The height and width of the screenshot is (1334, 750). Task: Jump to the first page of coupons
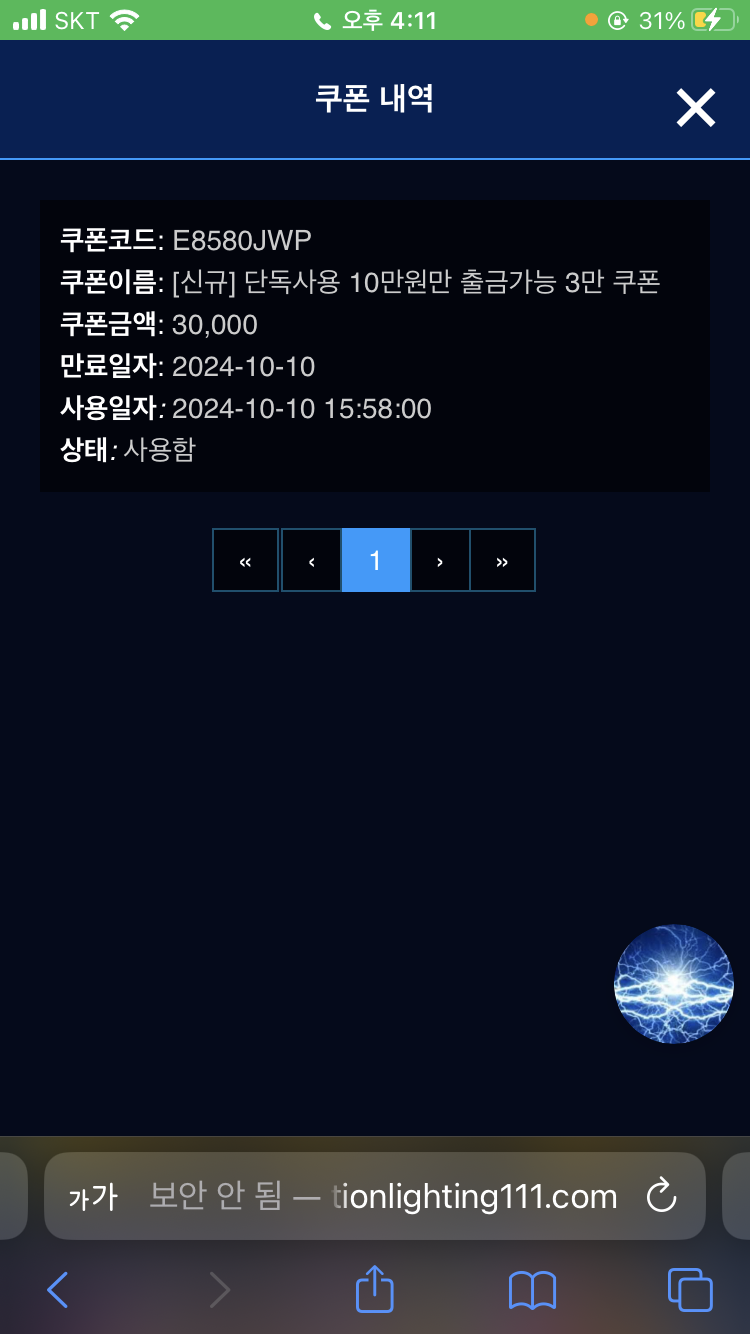click(245, 561)
